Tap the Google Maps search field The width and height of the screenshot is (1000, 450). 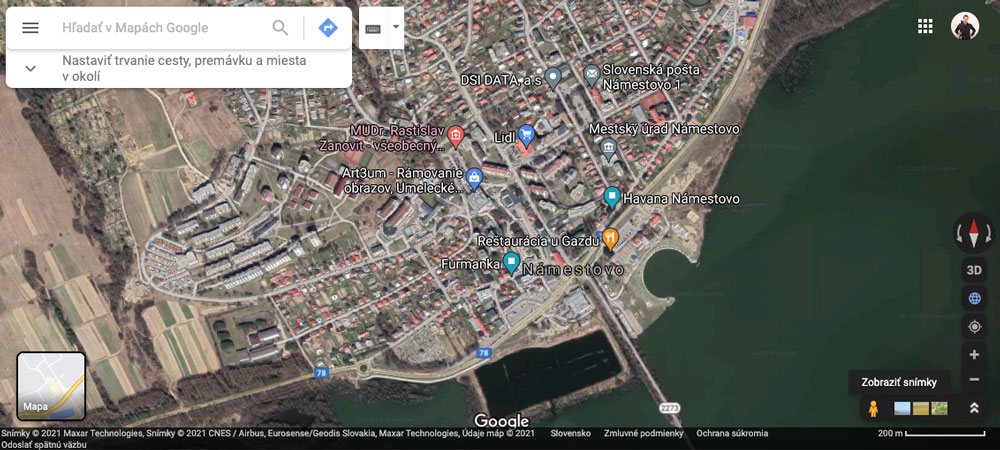pyautogui.click(x=160, y=28)
